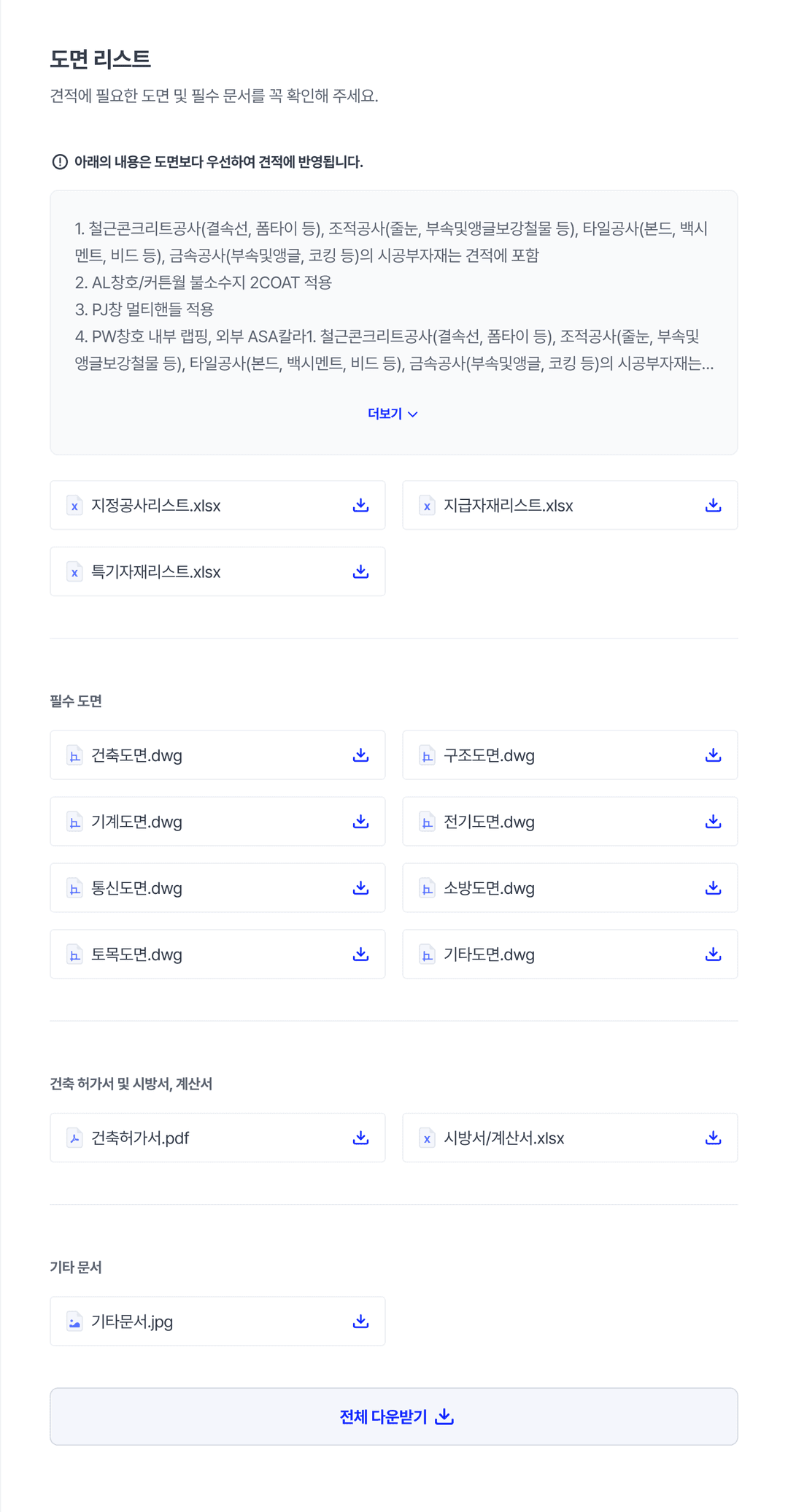
Task: Download 건축허가서.pdf document
Action: pos(360,1138)
